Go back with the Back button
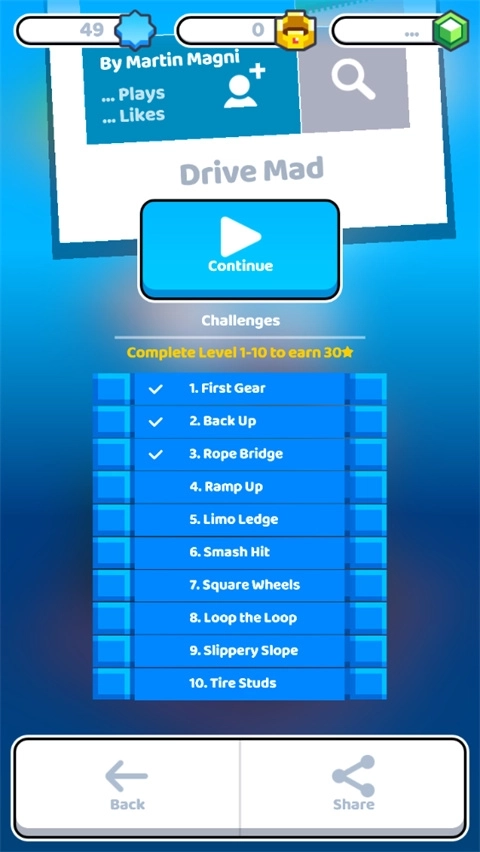This screenshot has width=480, height=852. point(127,786)
